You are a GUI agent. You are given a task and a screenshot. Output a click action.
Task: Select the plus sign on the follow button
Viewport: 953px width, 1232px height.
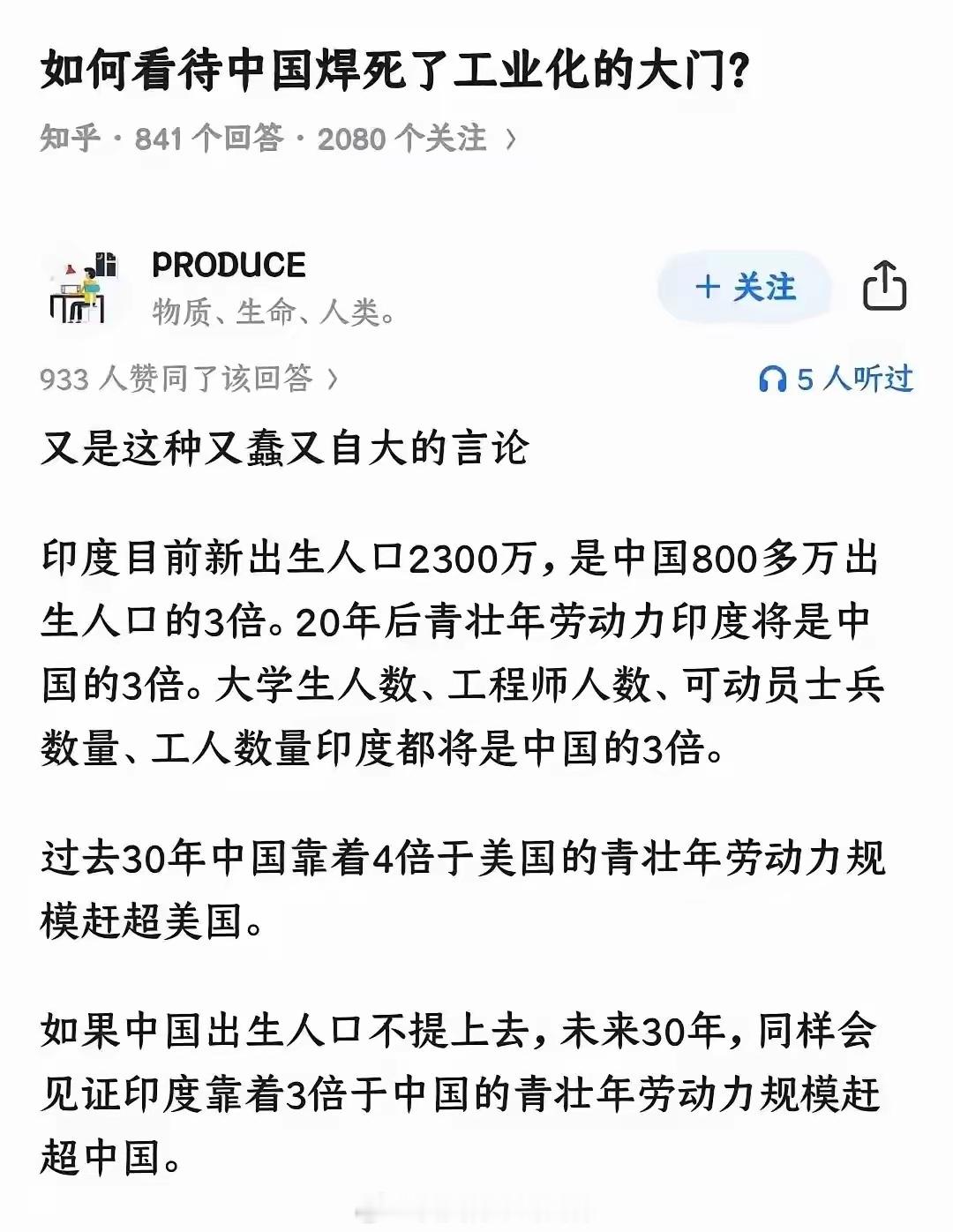[x=706, y=285]
